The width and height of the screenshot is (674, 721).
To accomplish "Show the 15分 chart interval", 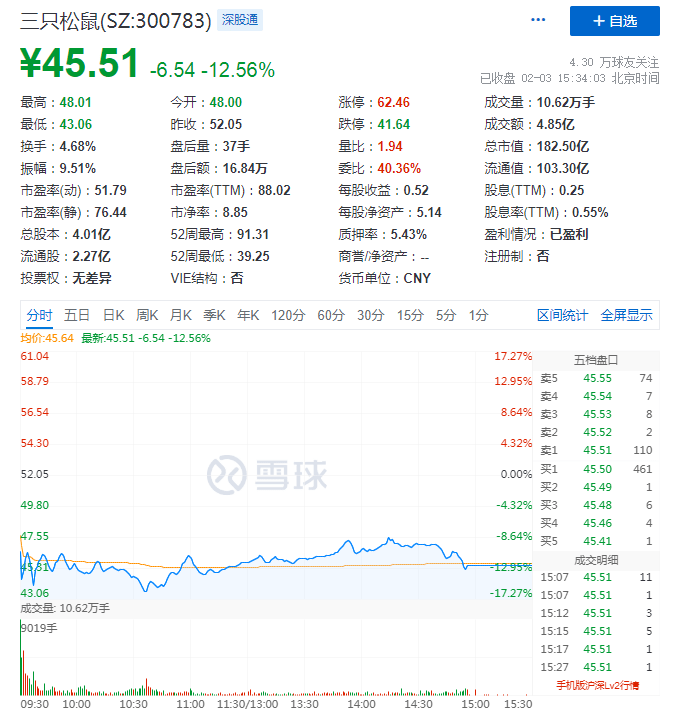I will [x=410, y=315].
